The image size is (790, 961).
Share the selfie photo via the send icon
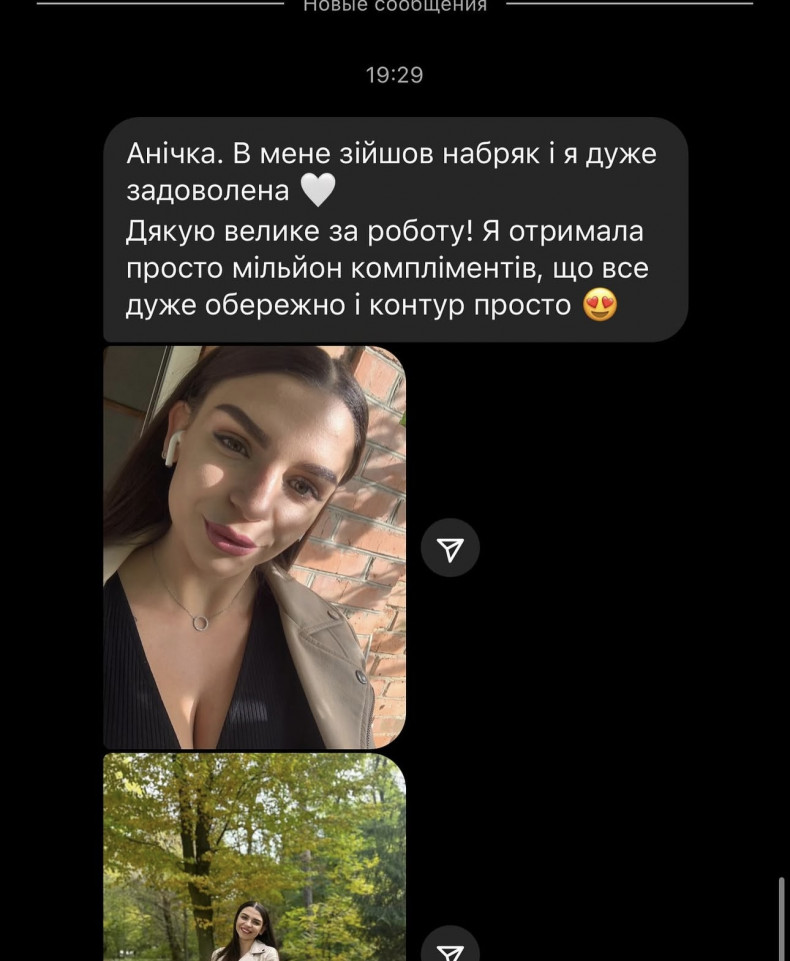(x=450, y=547)
